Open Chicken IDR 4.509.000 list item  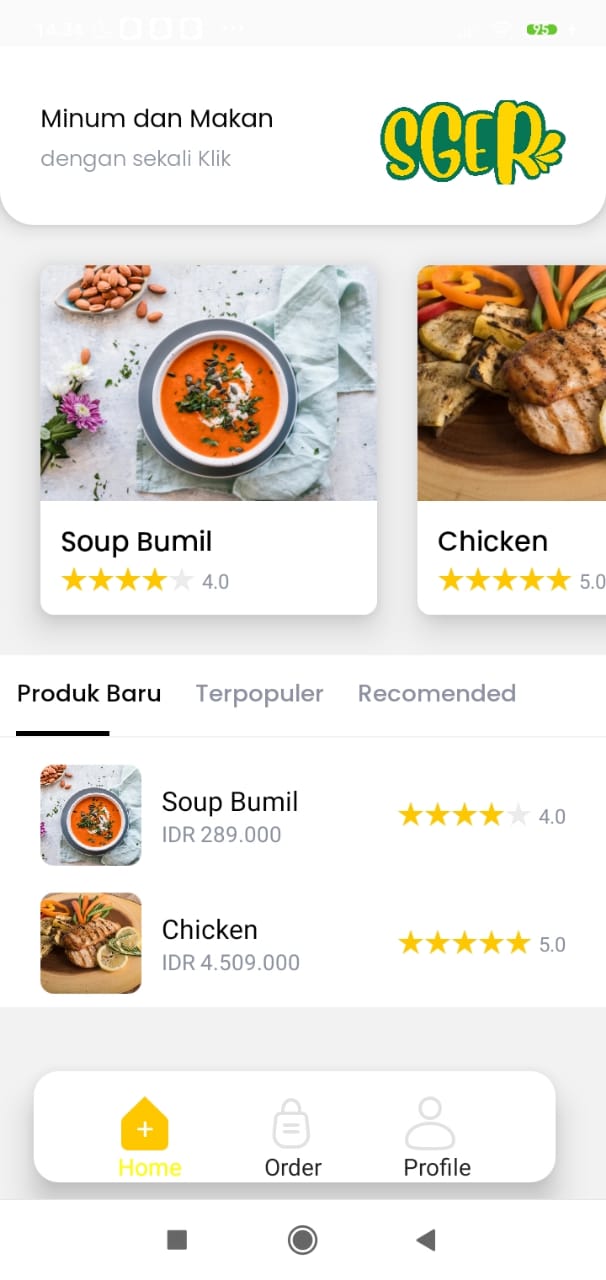303,944
